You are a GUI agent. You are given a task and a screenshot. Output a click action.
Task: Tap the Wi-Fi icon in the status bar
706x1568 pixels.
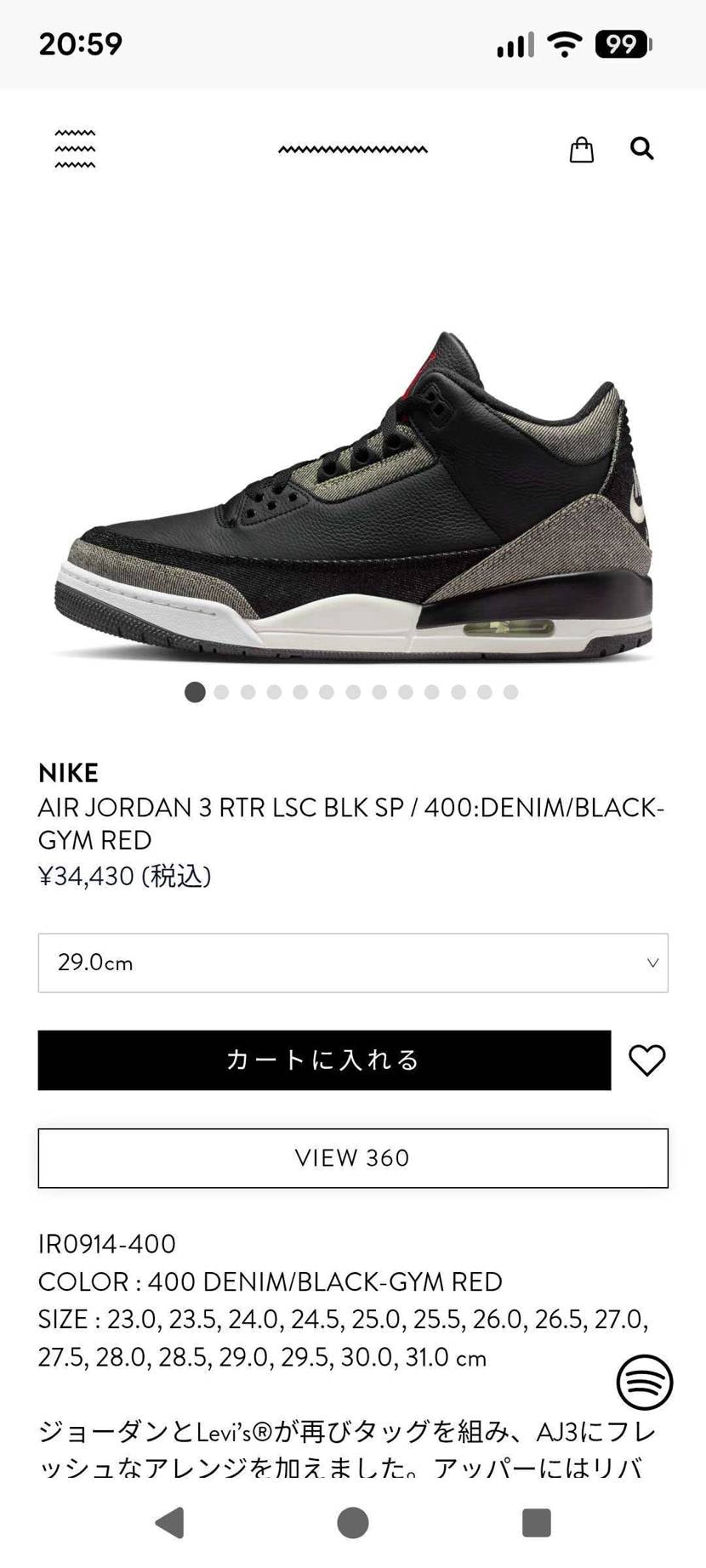[563, 43]
